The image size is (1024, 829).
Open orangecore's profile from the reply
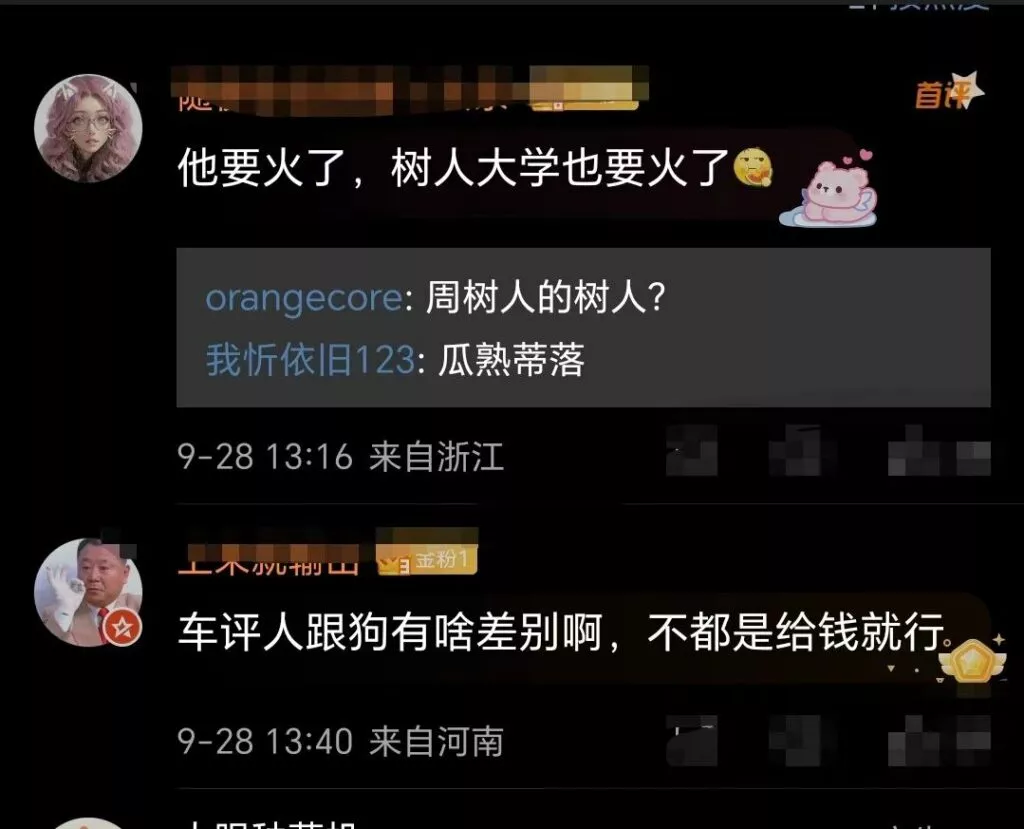[303, 299]
